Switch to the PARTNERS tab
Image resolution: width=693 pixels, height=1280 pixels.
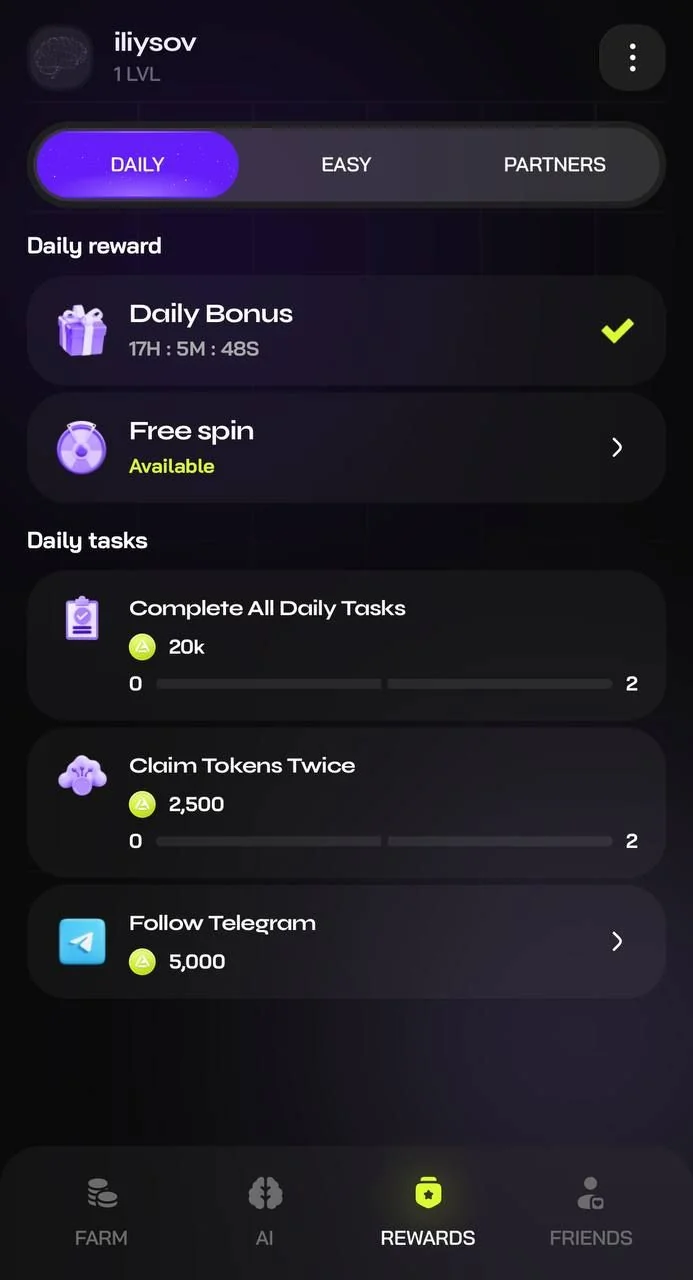click(554, 165)
